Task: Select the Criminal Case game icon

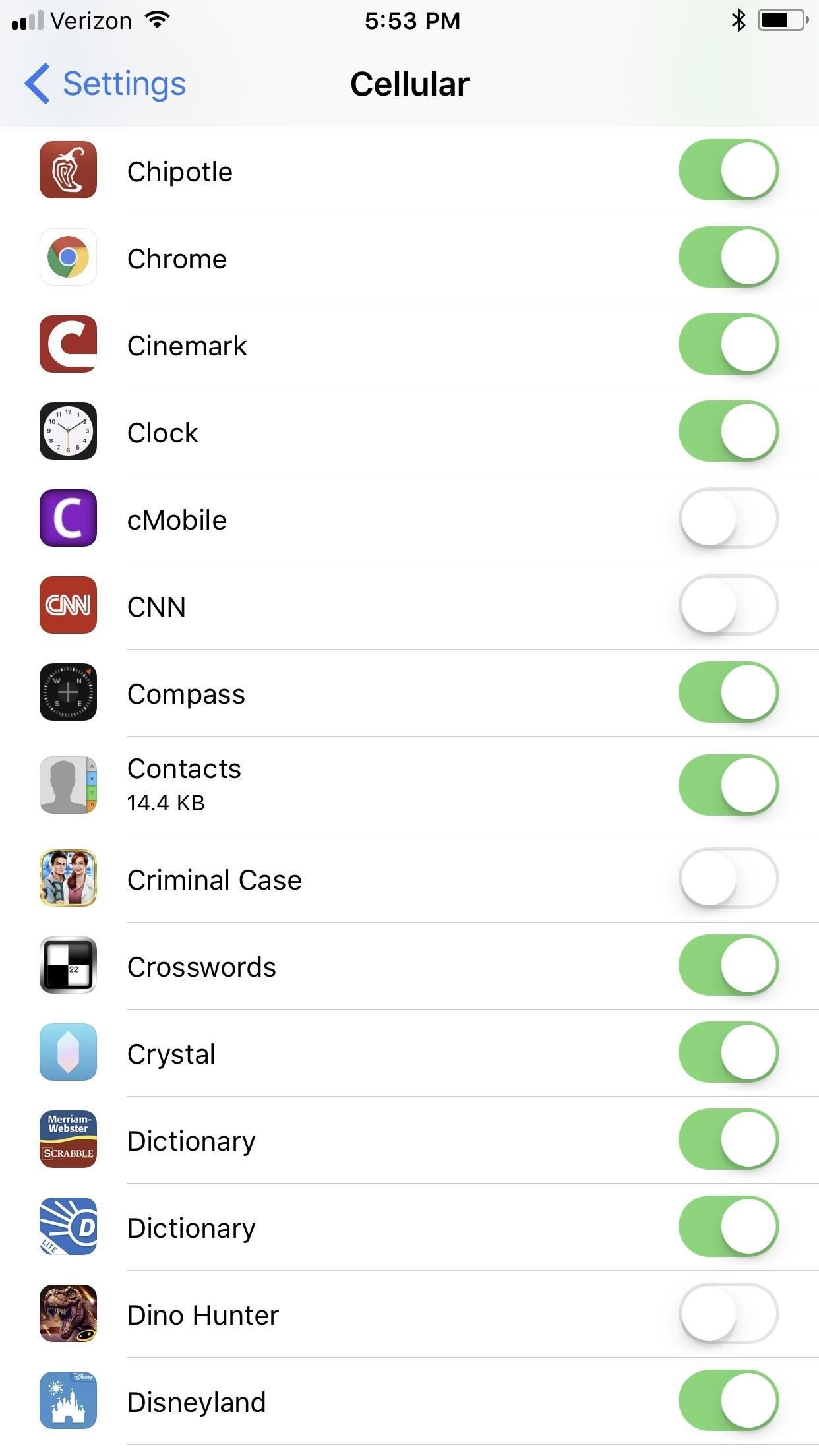Action: [x=68, y=879]
